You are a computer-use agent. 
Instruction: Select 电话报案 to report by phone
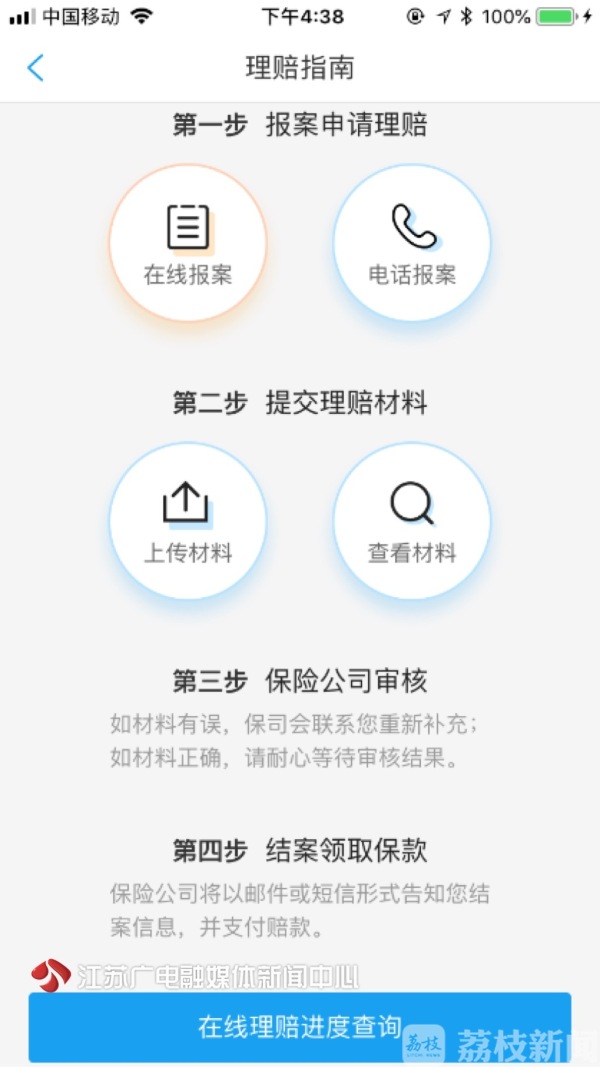coord(412,242)
